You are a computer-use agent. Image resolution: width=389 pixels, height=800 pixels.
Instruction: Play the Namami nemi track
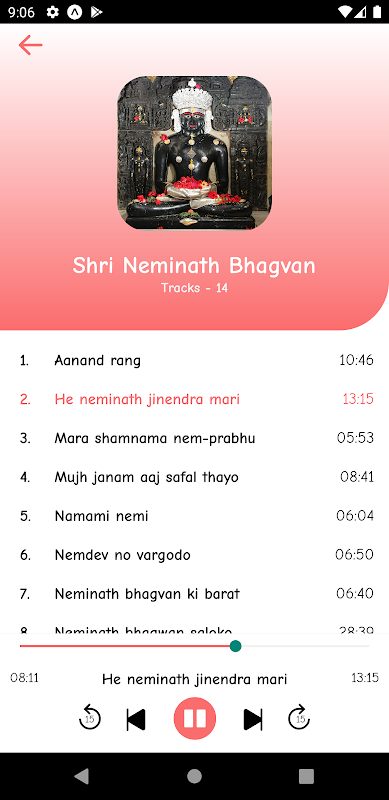tap(194, 516)
